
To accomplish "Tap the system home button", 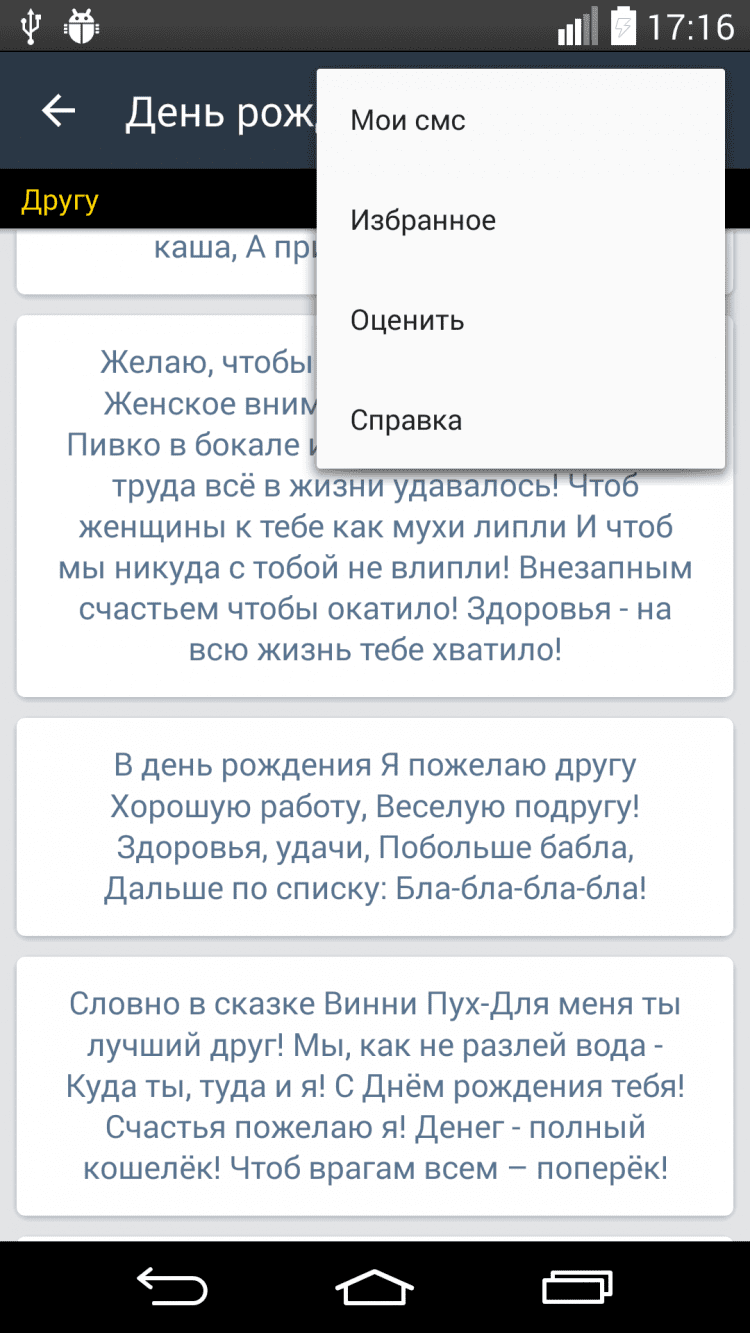I will [x=374, y=1287].
